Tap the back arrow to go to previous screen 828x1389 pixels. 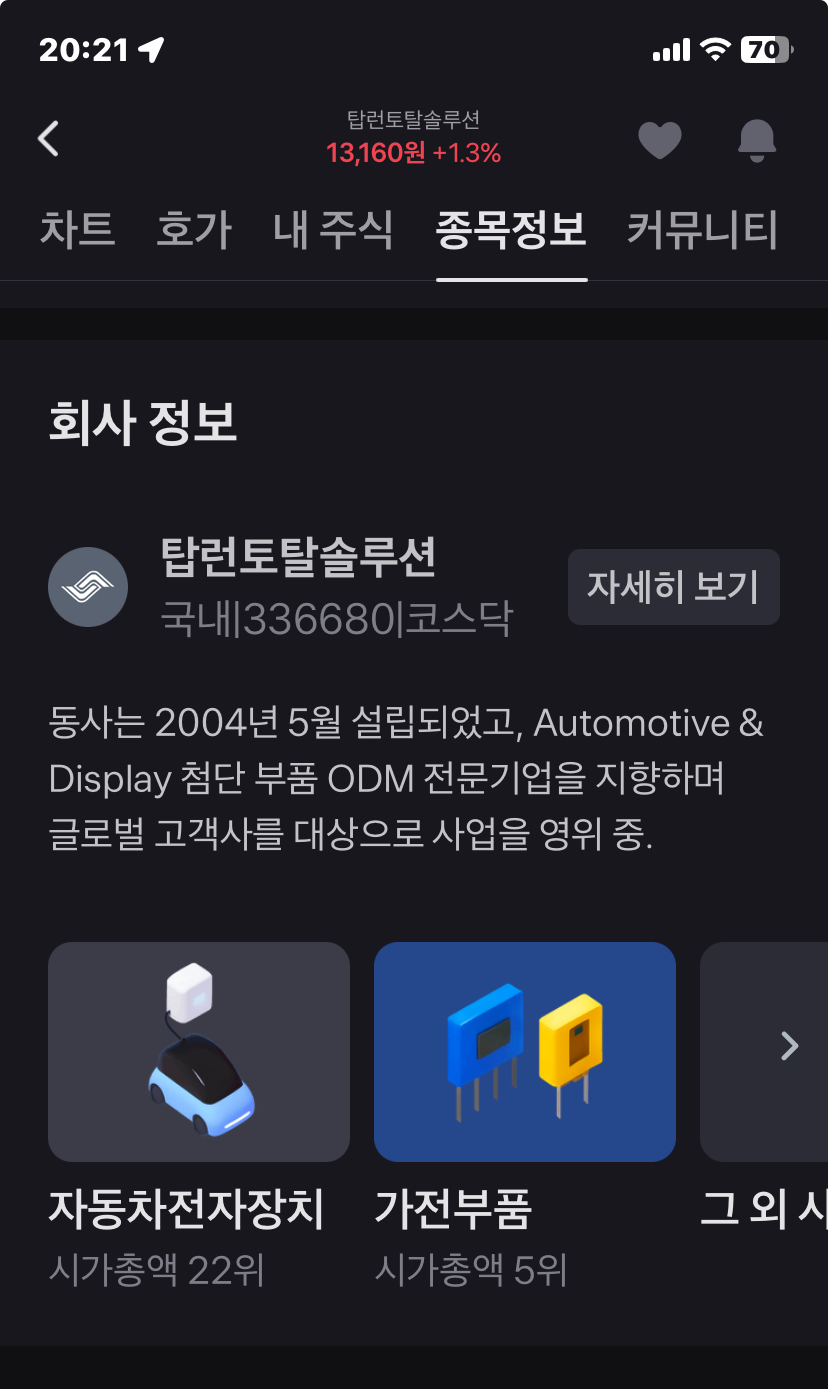click(x=48, y=139)
